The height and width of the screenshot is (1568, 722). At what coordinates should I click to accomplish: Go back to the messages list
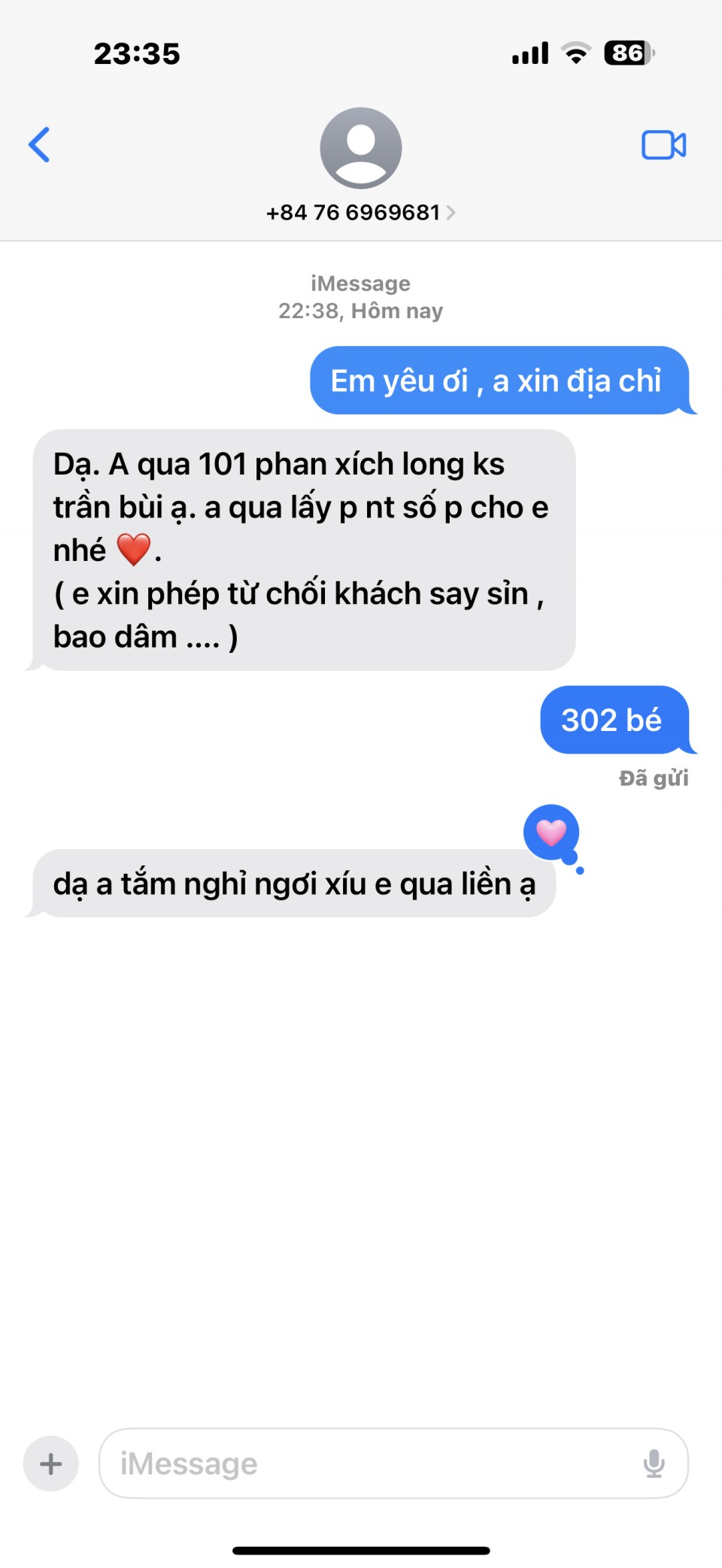click(x=39, y=144)
